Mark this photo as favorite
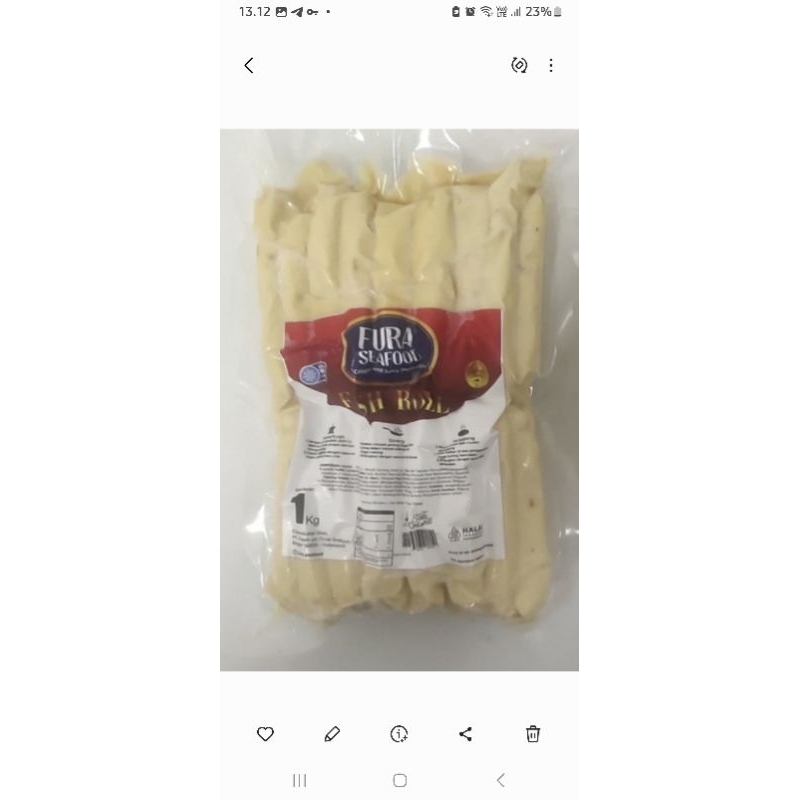800x800 pixels. point(265,734)
